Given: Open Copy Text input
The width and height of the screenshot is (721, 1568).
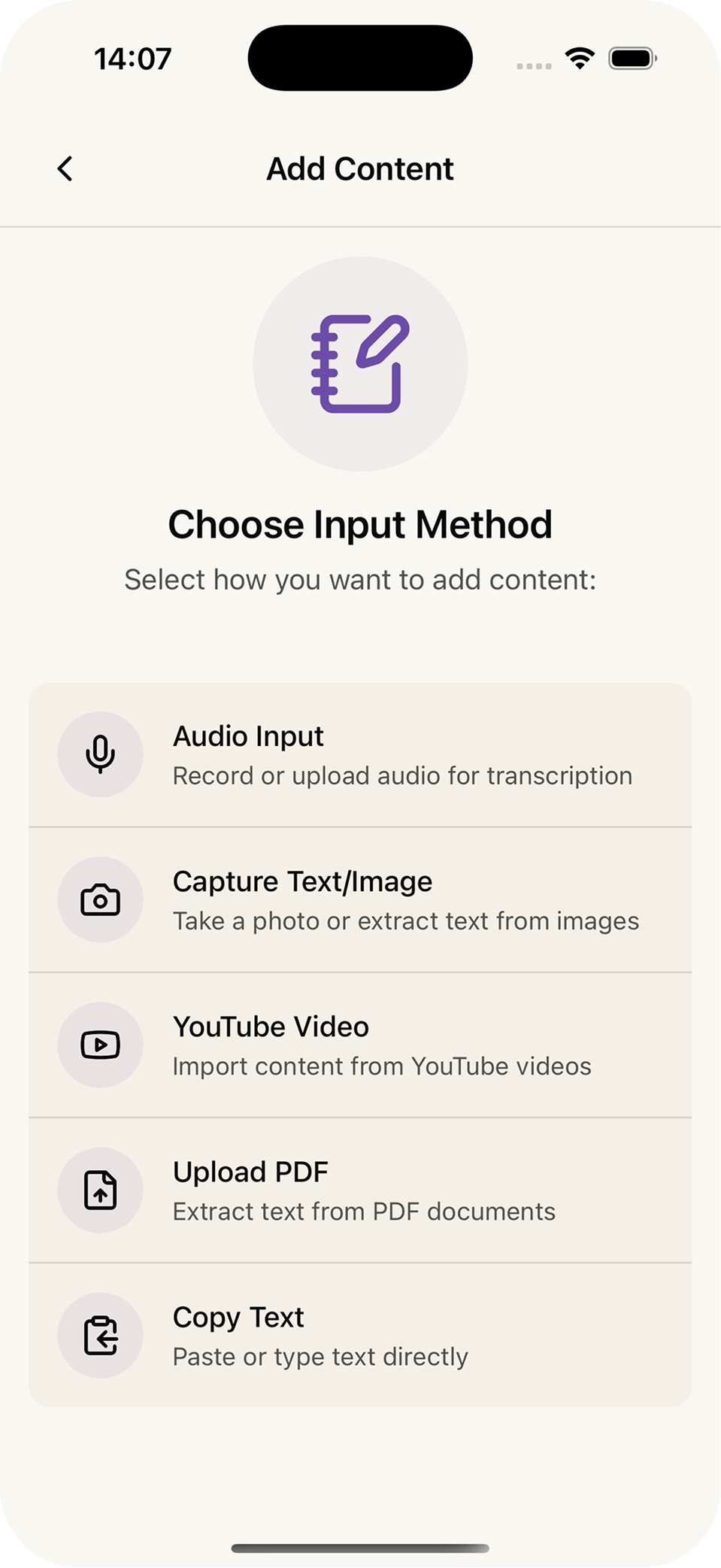Looking at the screenshot, I should [x=359, y=1336].
